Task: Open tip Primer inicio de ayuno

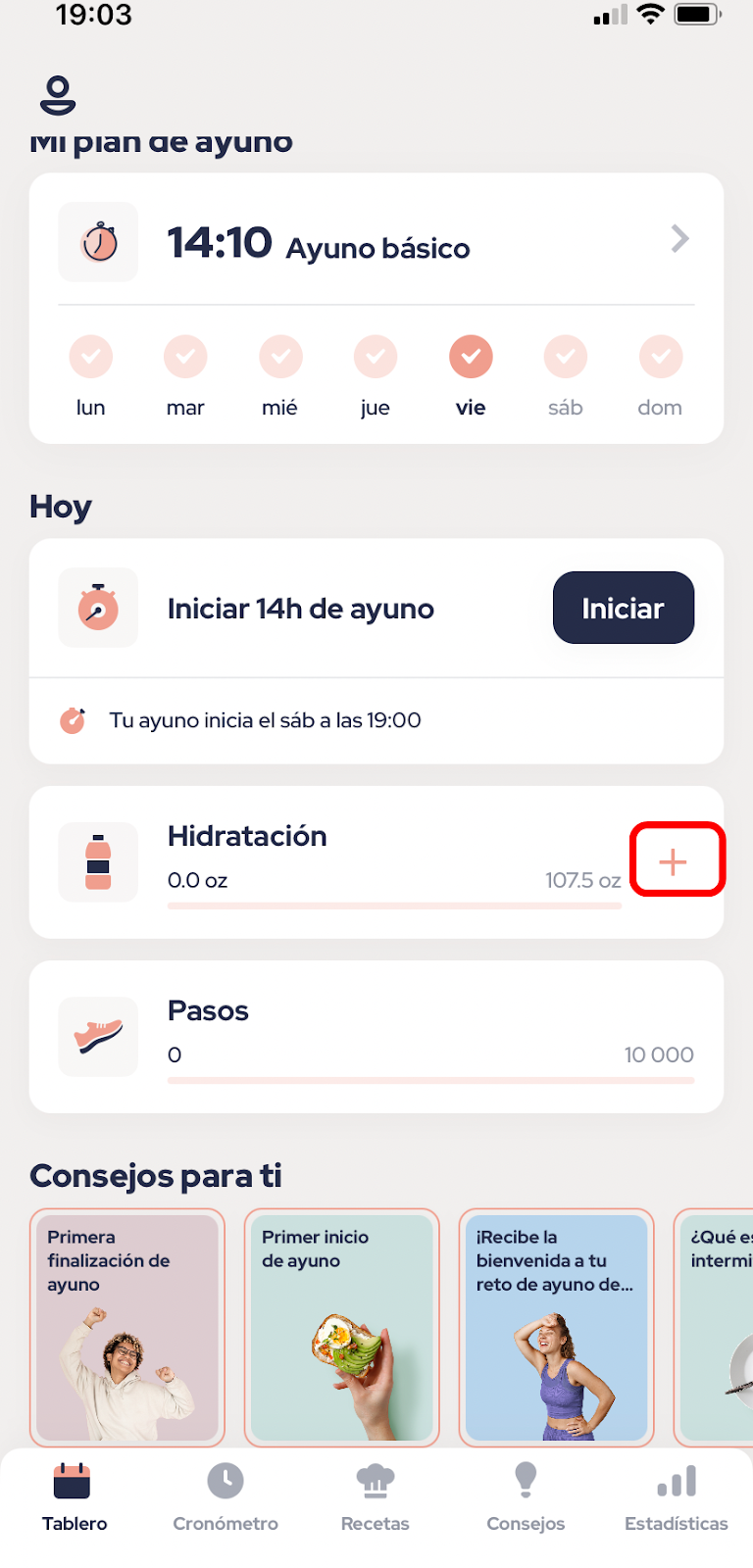Action: [x=342, y=1328]
